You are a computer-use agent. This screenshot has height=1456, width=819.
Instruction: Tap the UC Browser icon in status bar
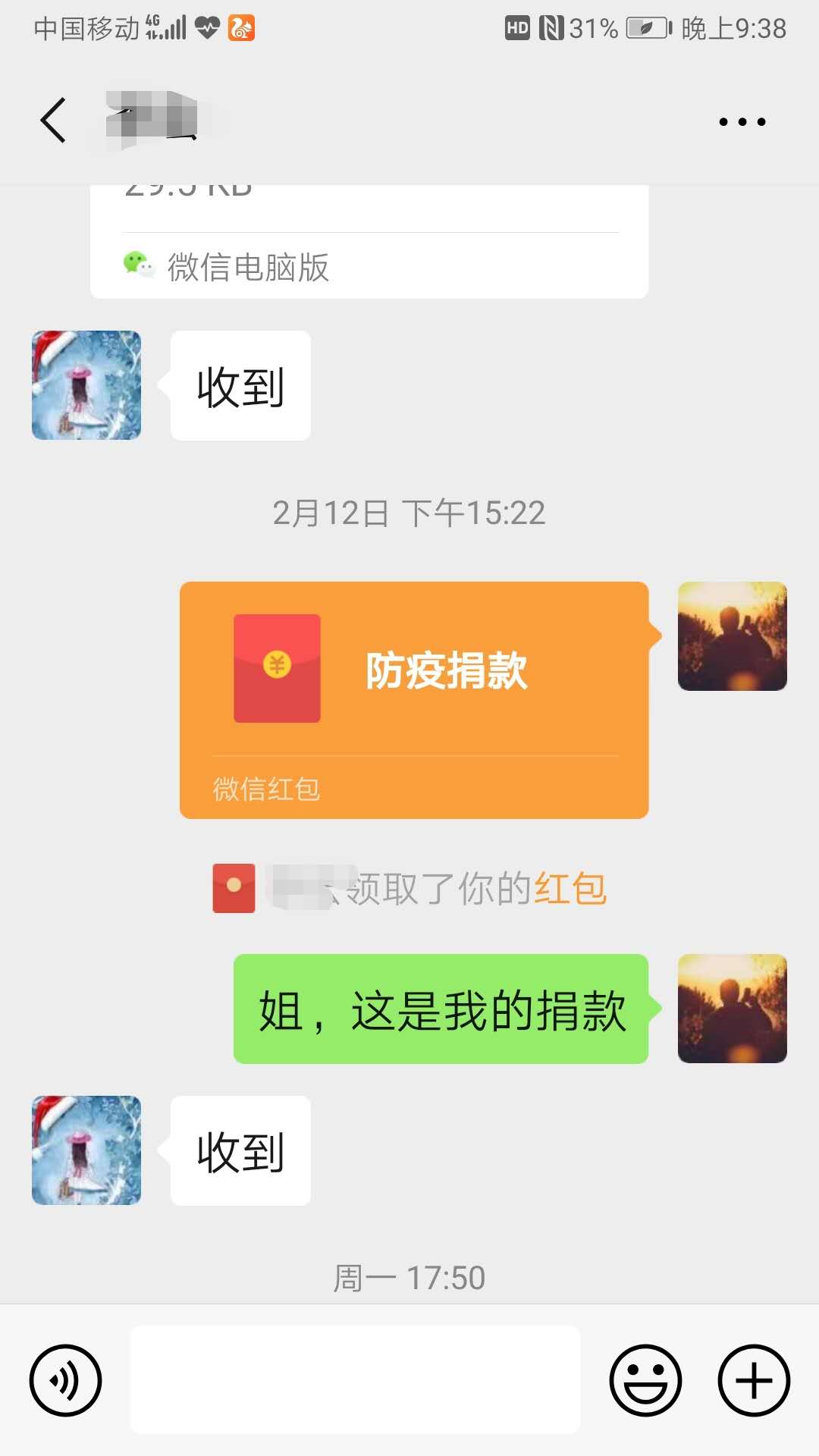tap(240, 28)
